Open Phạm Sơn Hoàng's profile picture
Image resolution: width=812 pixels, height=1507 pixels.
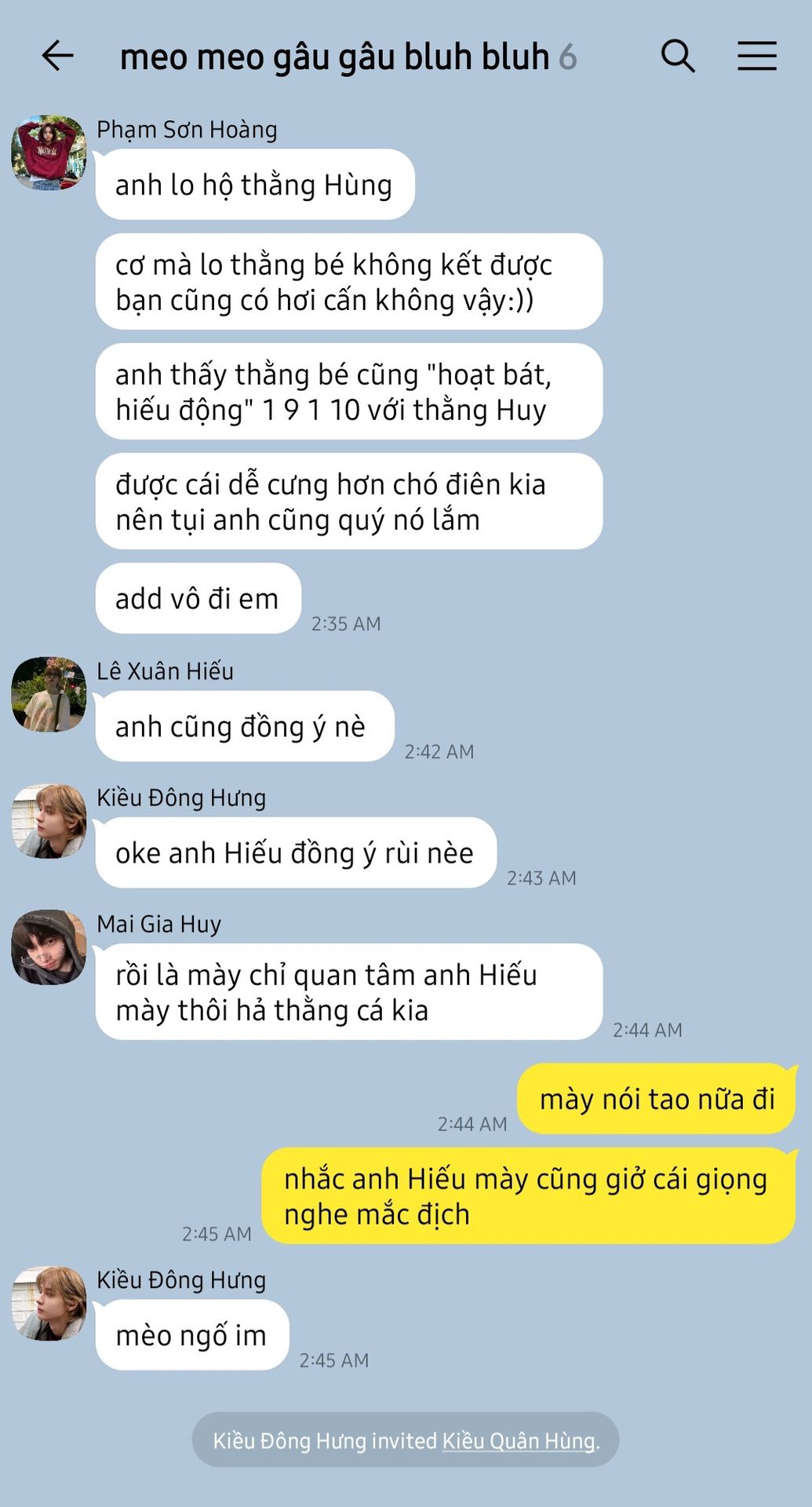pos(49,153)
